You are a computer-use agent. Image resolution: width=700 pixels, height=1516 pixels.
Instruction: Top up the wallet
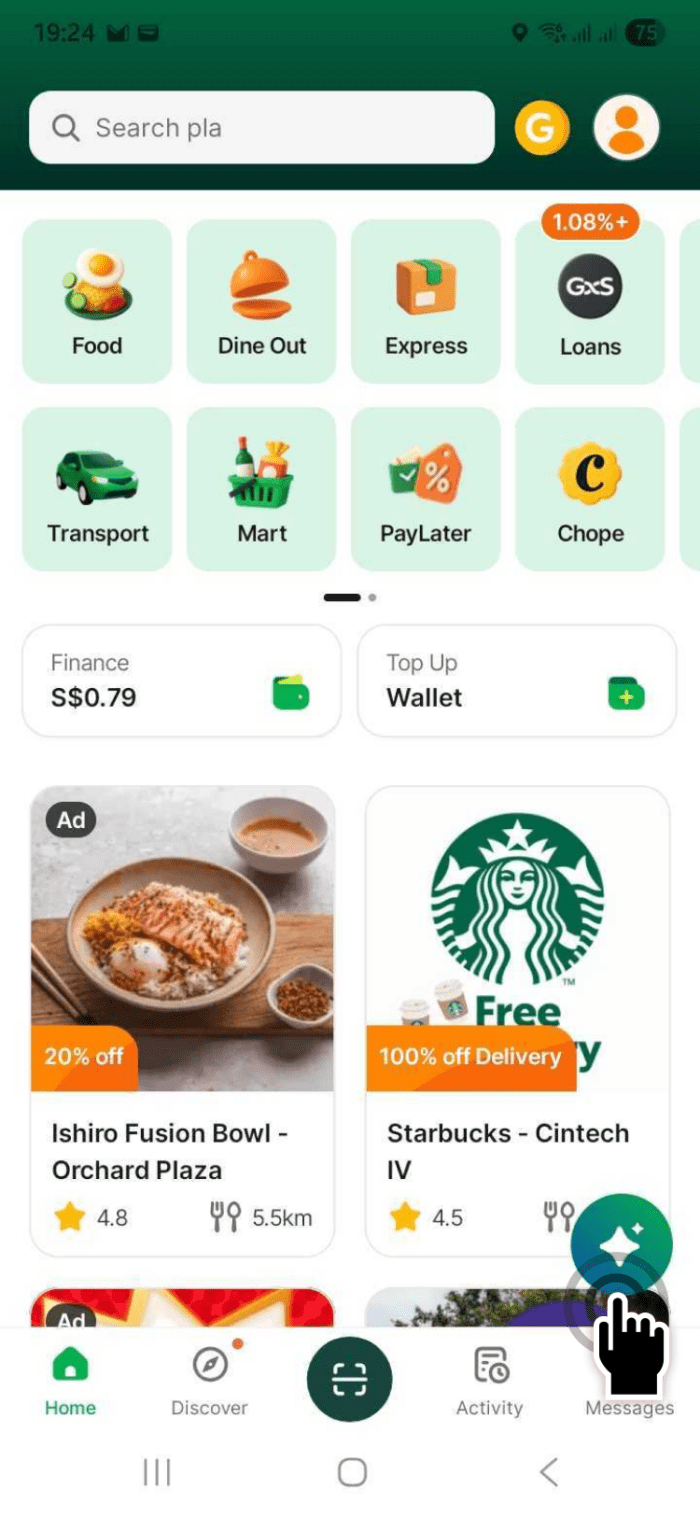(x=516, y=681)
